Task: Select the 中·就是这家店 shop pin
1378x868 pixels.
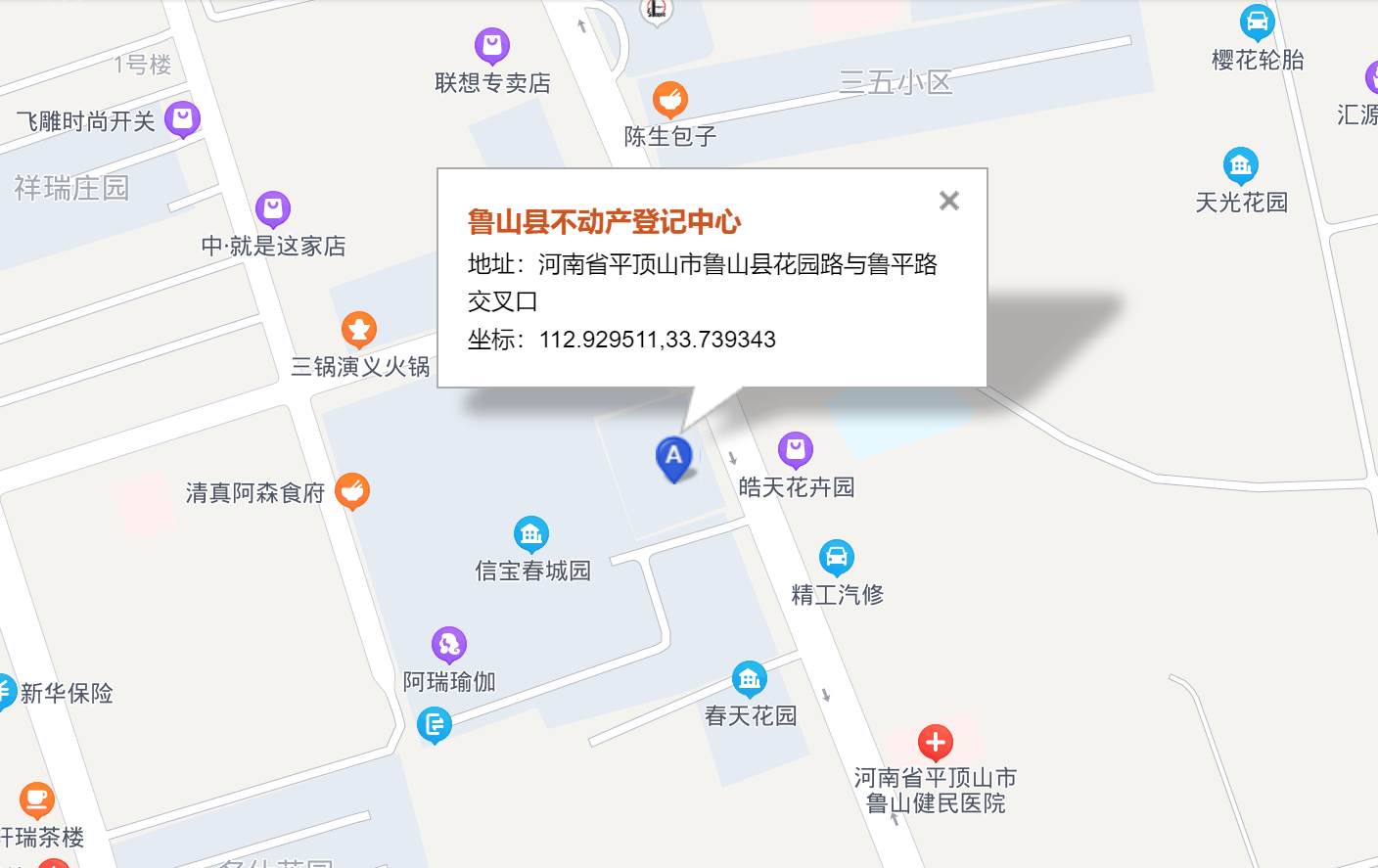Action: click(273, 208)
